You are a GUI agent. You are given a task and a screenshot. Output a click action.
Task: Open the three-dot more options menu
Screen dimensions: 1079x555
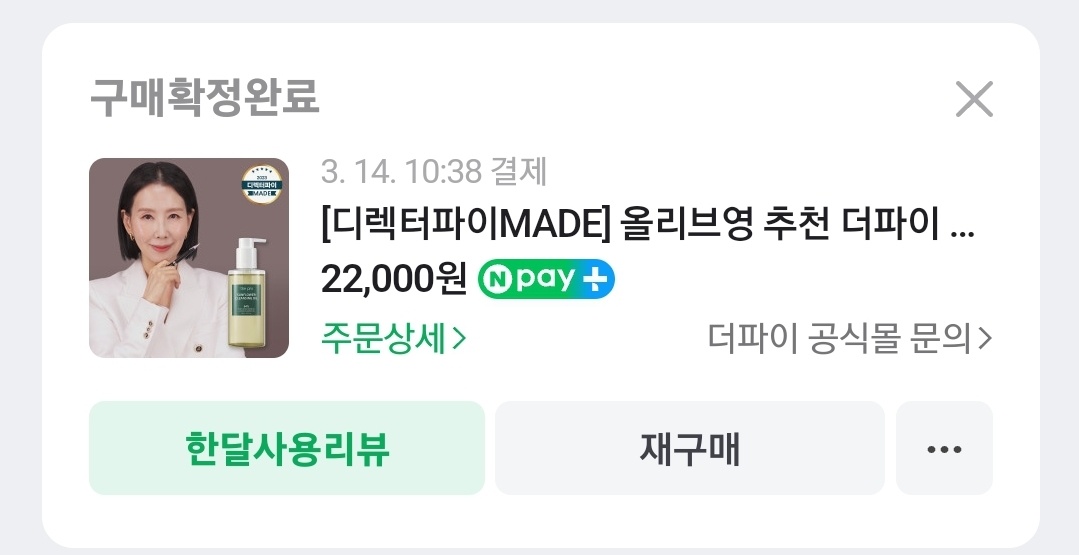point(944,449)
